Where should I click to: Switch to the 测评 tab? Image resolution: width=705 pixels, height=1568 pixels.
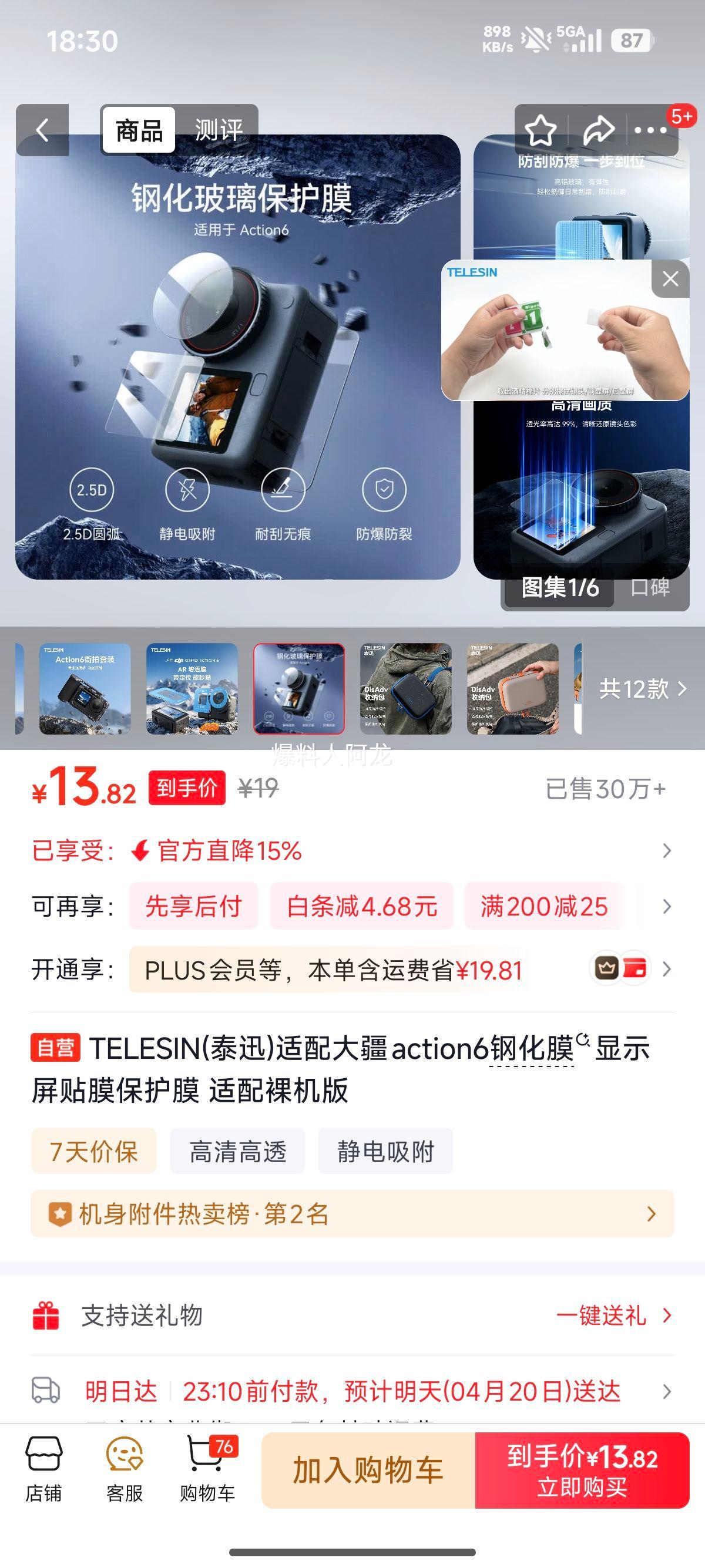pyautogui.click(x=218, y=129)
